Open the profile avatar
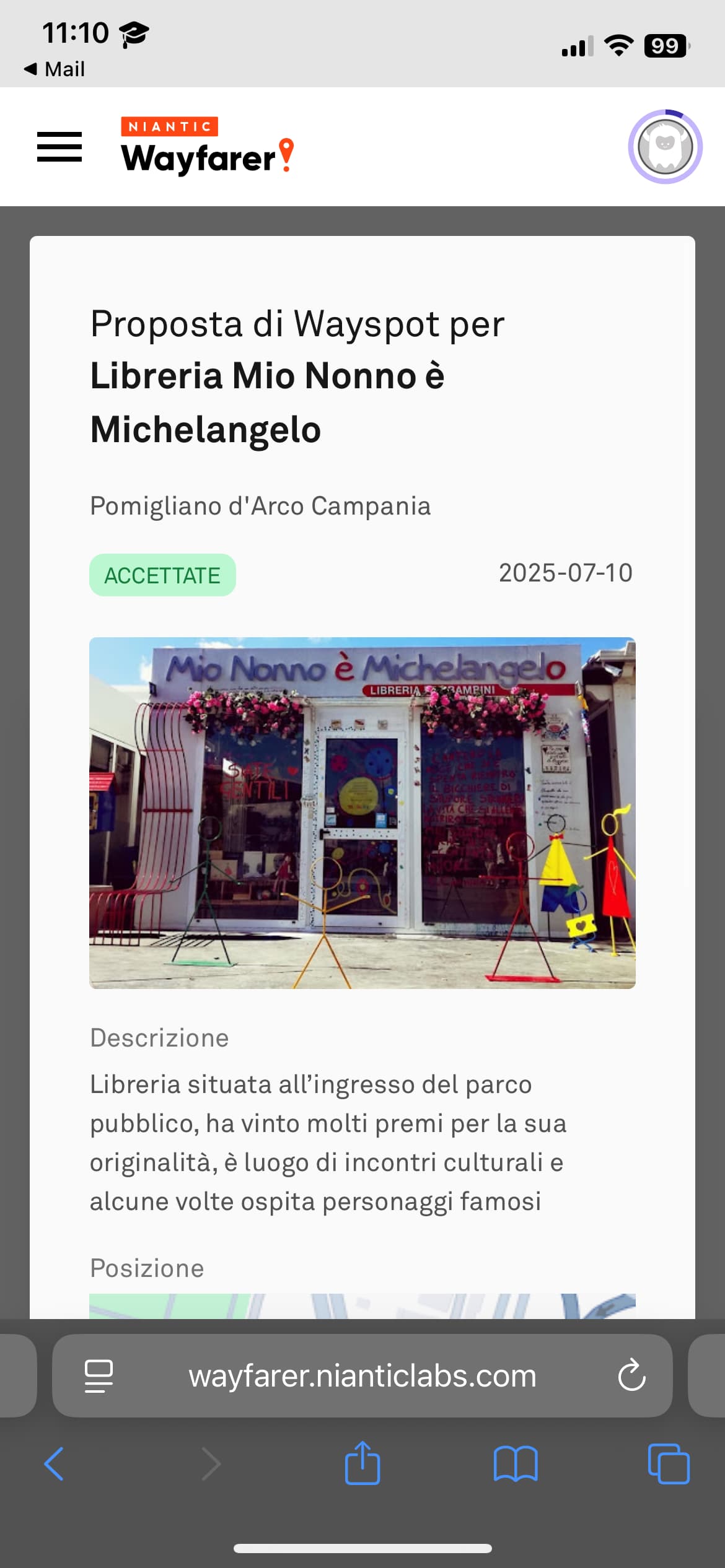Image resolution: width=725 pixels, height=1568 pixels. click(665, 147)
